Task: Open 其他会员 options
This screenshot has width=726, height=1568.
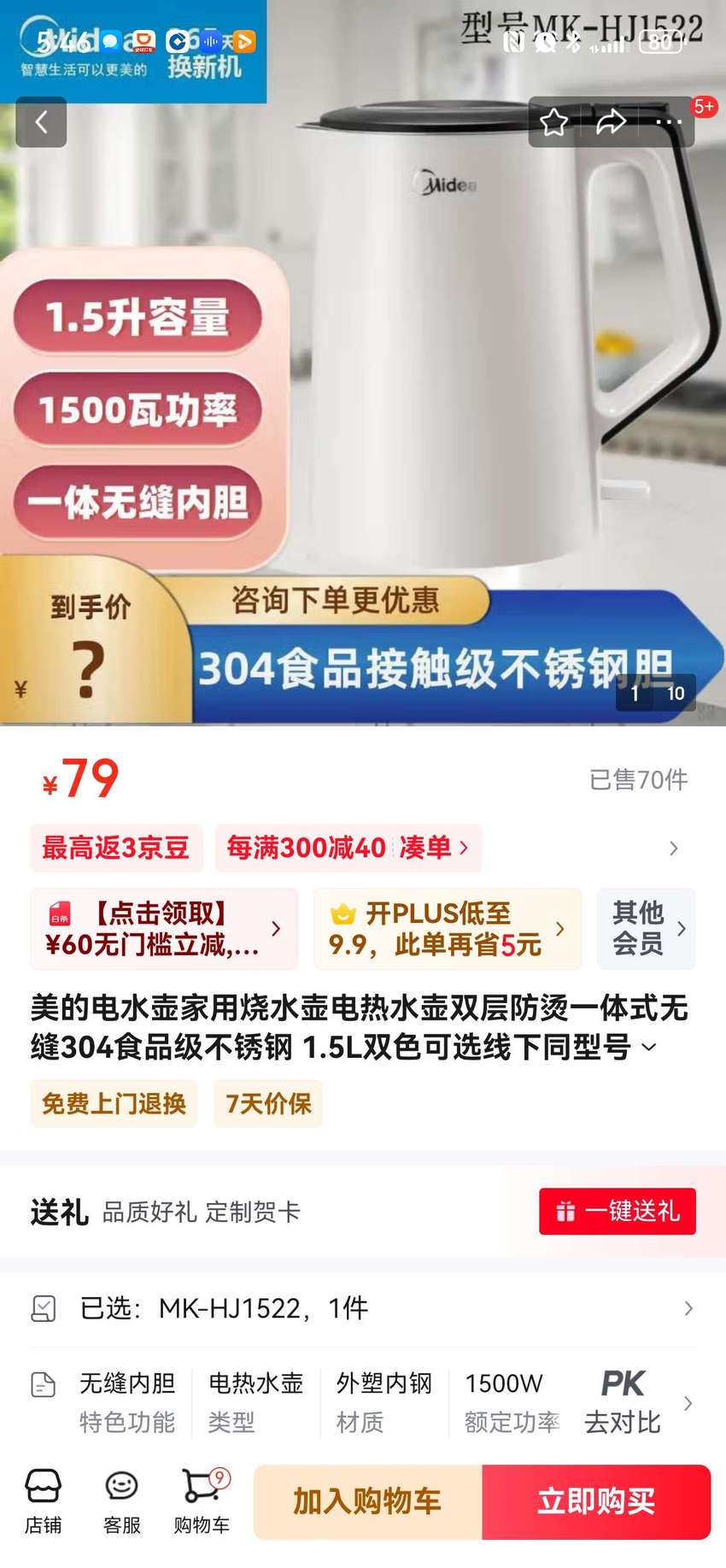Action: pyautogui.click(x=647, y=929)
